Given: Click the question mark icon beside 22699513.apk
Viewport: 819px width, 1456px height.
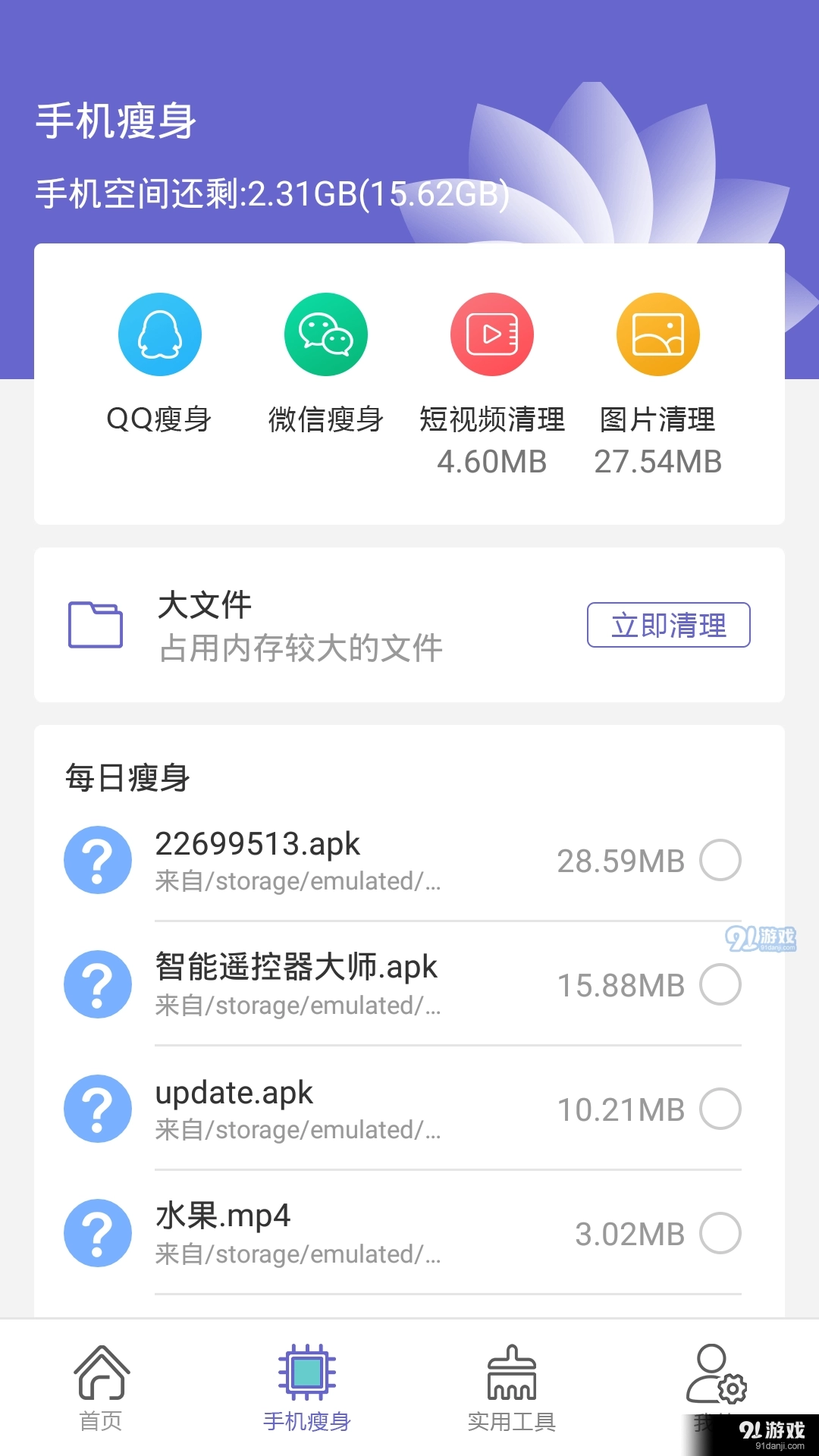Looking at the screenshot, I should pos(97,860).
